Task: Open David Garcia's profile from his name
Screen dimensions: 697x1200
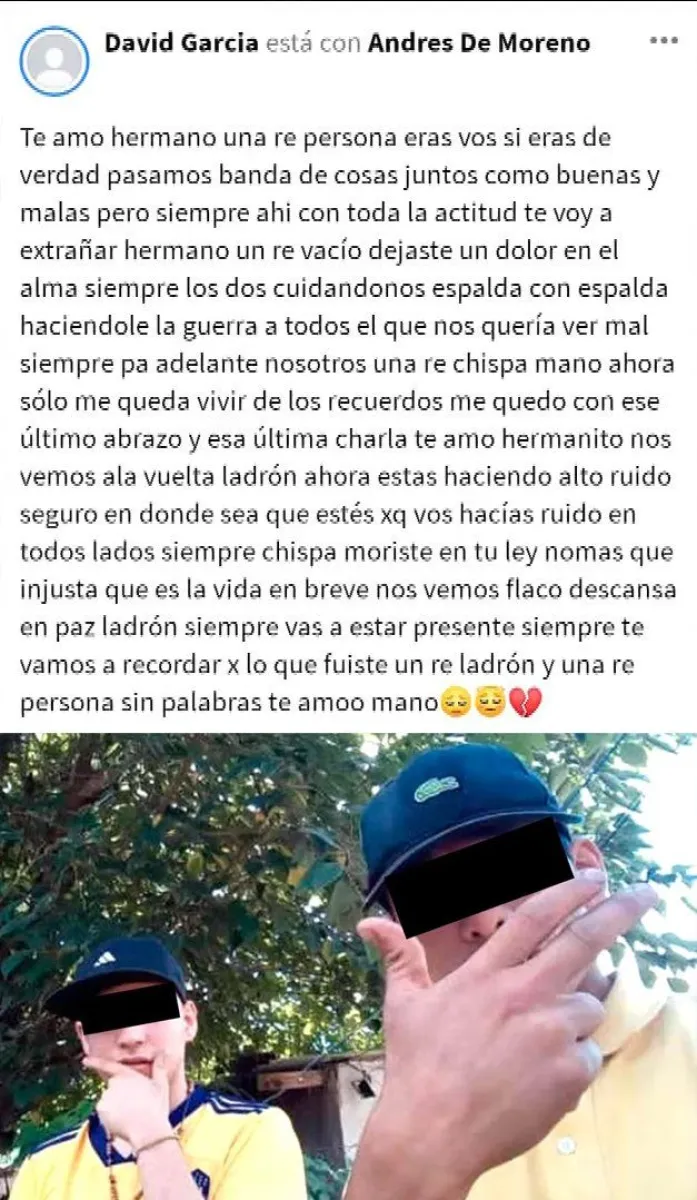Action: click(x=182, y=43)
